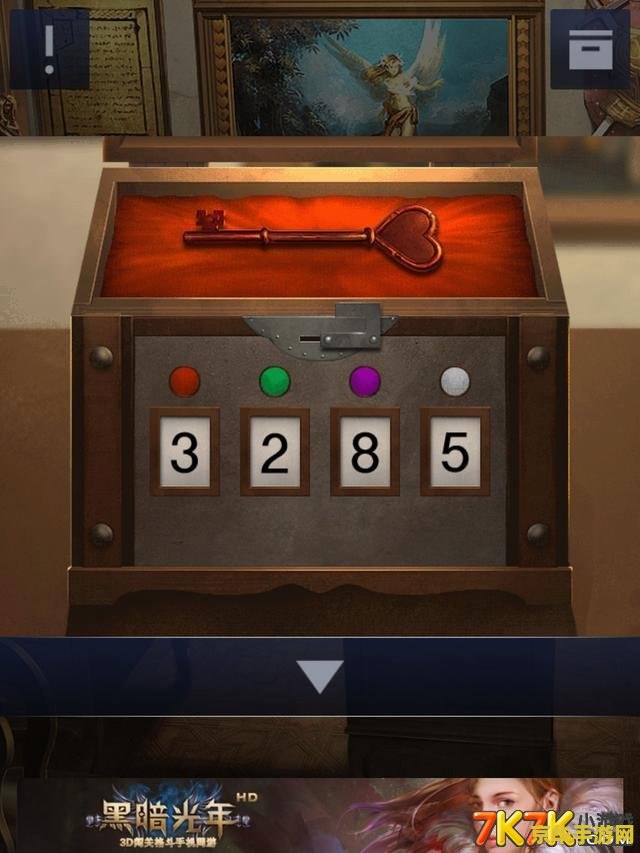The width and height of the screenshot is (640, 853).
Task: Tap the down arrow to step back
Action: (x=320, y=676)
